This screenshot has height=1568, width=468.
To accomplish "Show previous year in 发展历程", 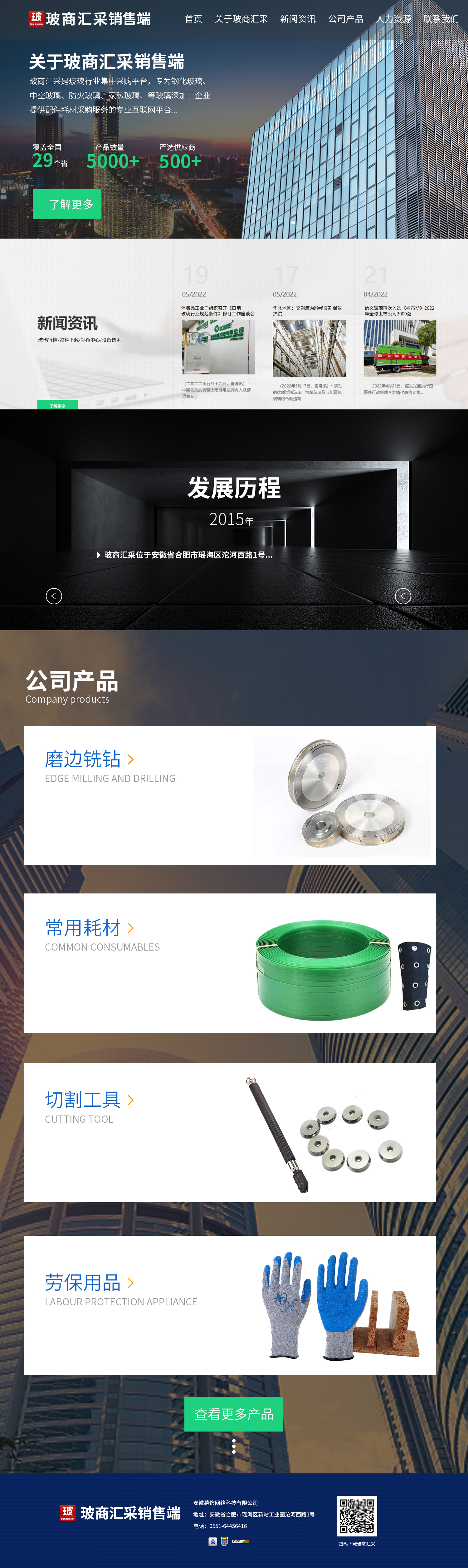I will pos(53,596).
